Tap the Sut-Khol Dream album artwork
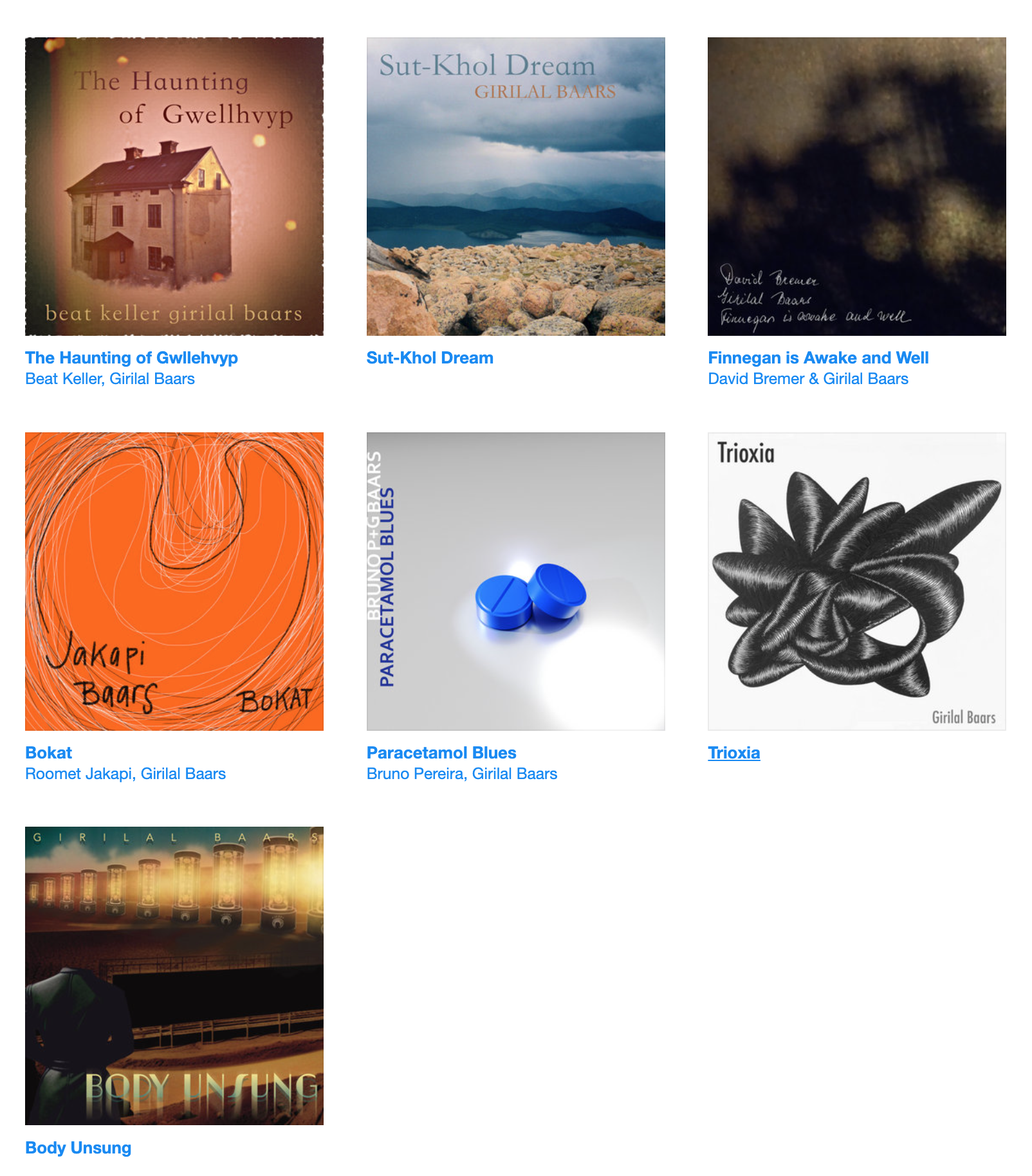 click(x=515, y=187)
